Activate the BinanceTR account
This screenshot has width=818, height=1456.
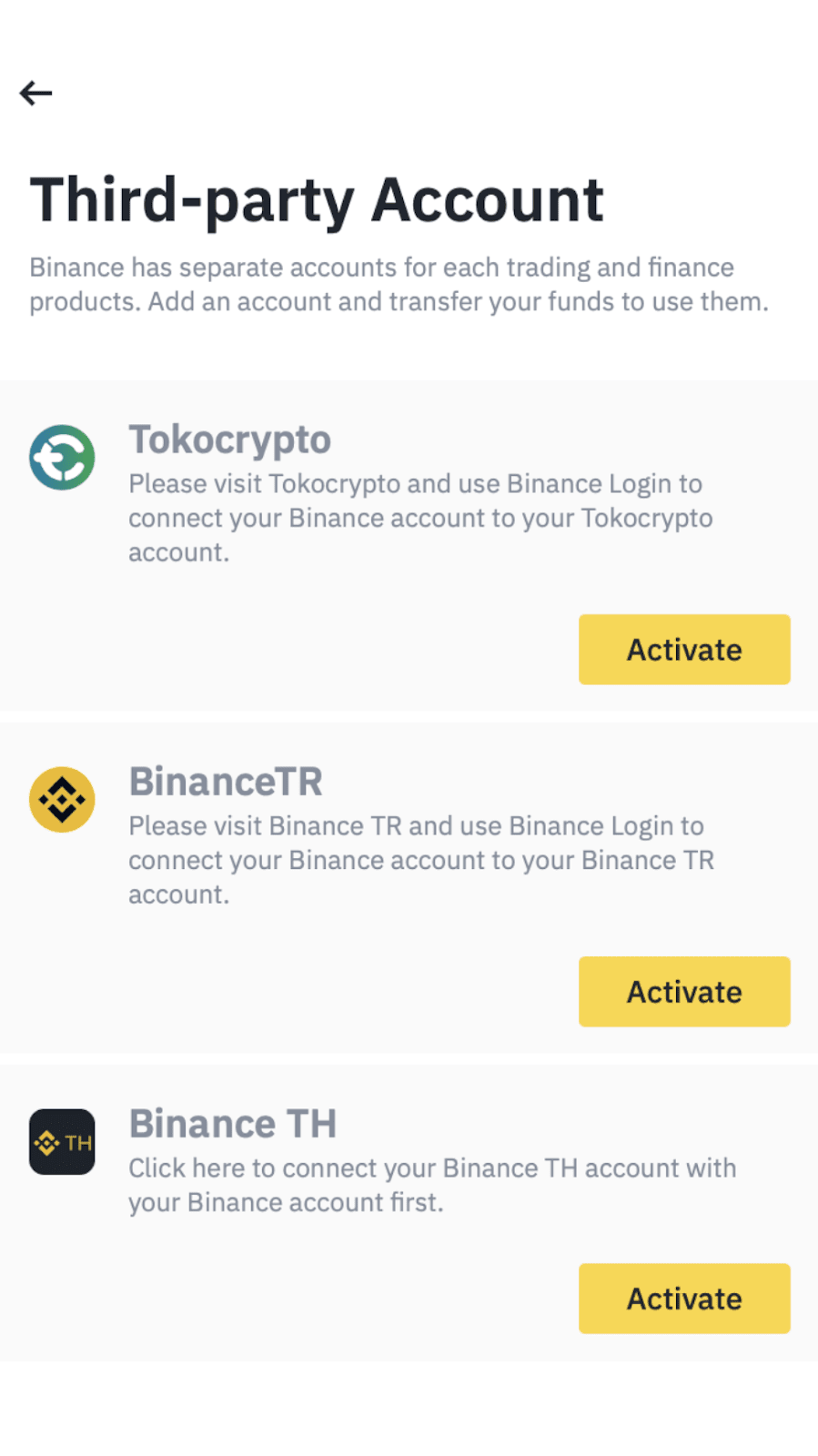coord(684,992)
